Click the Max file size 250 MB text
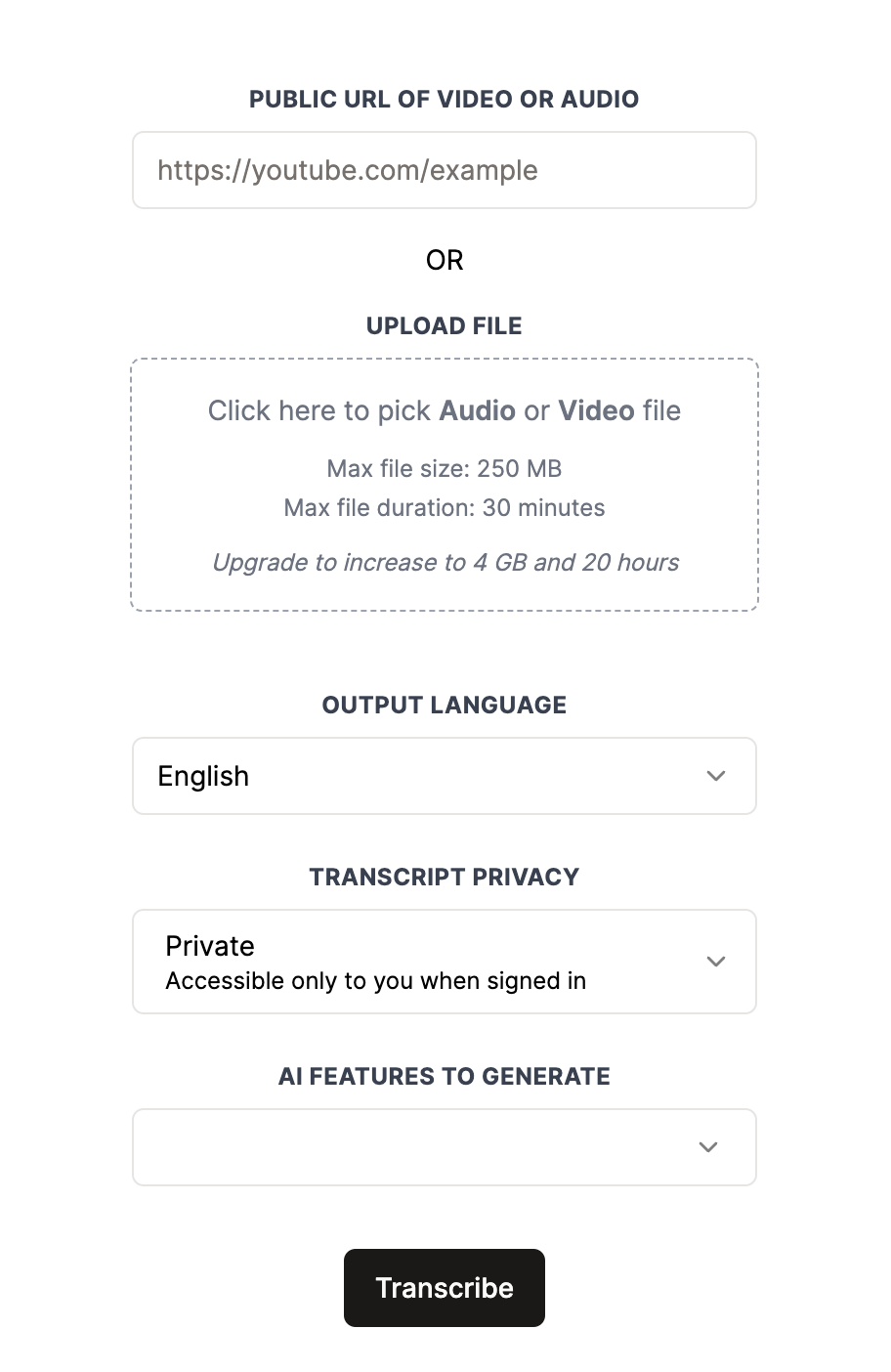The width and height of the screenshot is (891, 1372). [445, 468]
